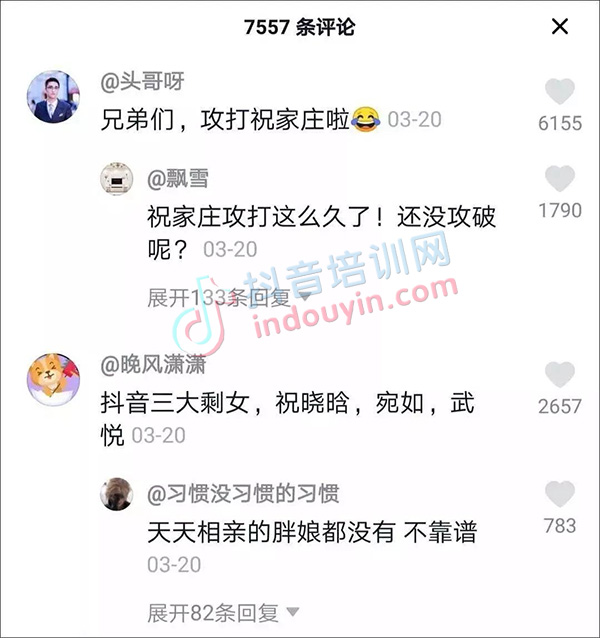600x638 pixels.
Task: Like the comment by 晚风潇潇
Action: pyautogui.click(x=560, y=375)
